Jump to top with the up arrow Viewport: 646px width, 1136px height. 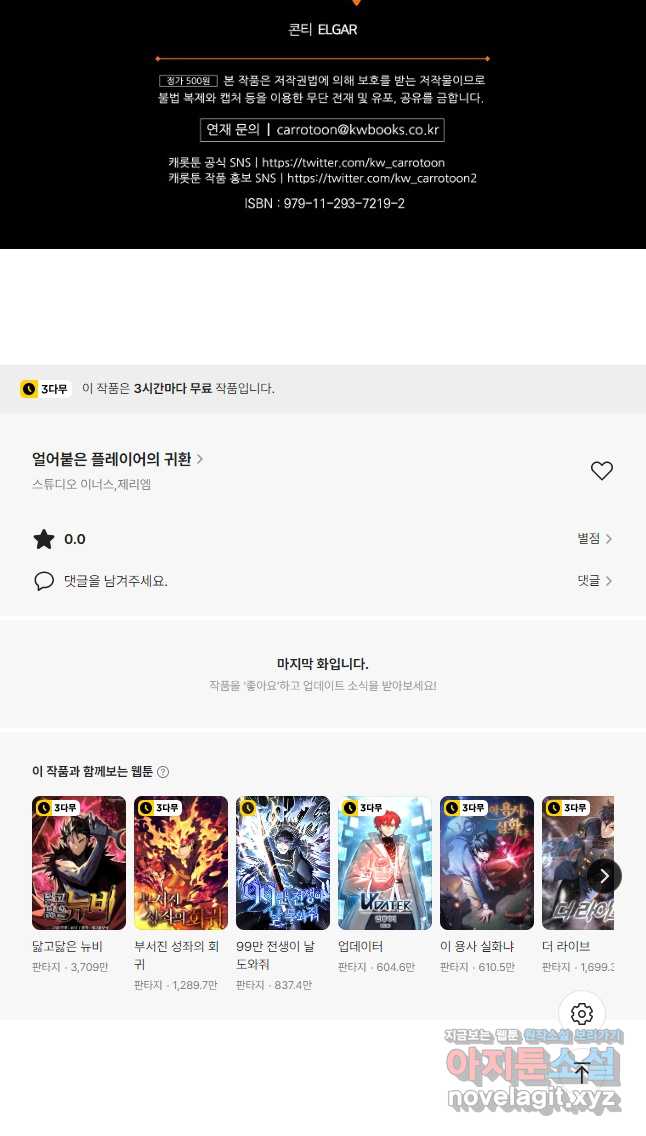(582, 1073)
